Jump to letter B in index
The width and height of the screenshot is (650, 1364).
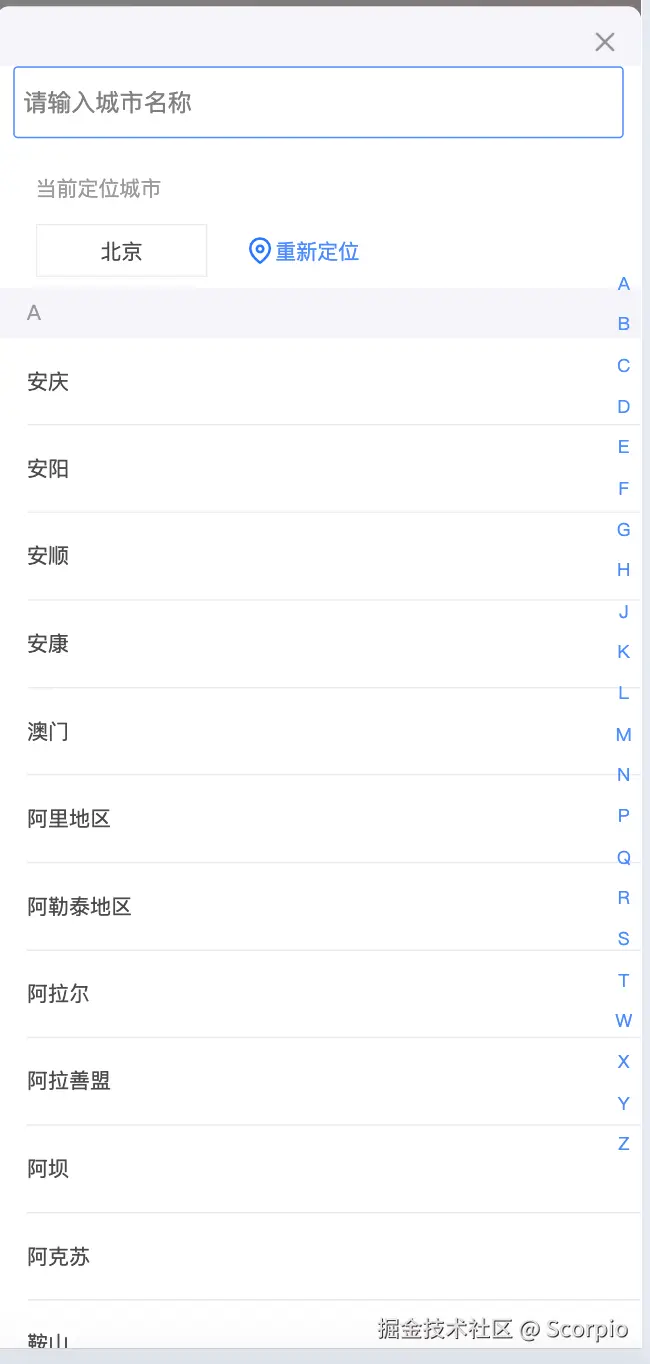[x=623, y=324]
